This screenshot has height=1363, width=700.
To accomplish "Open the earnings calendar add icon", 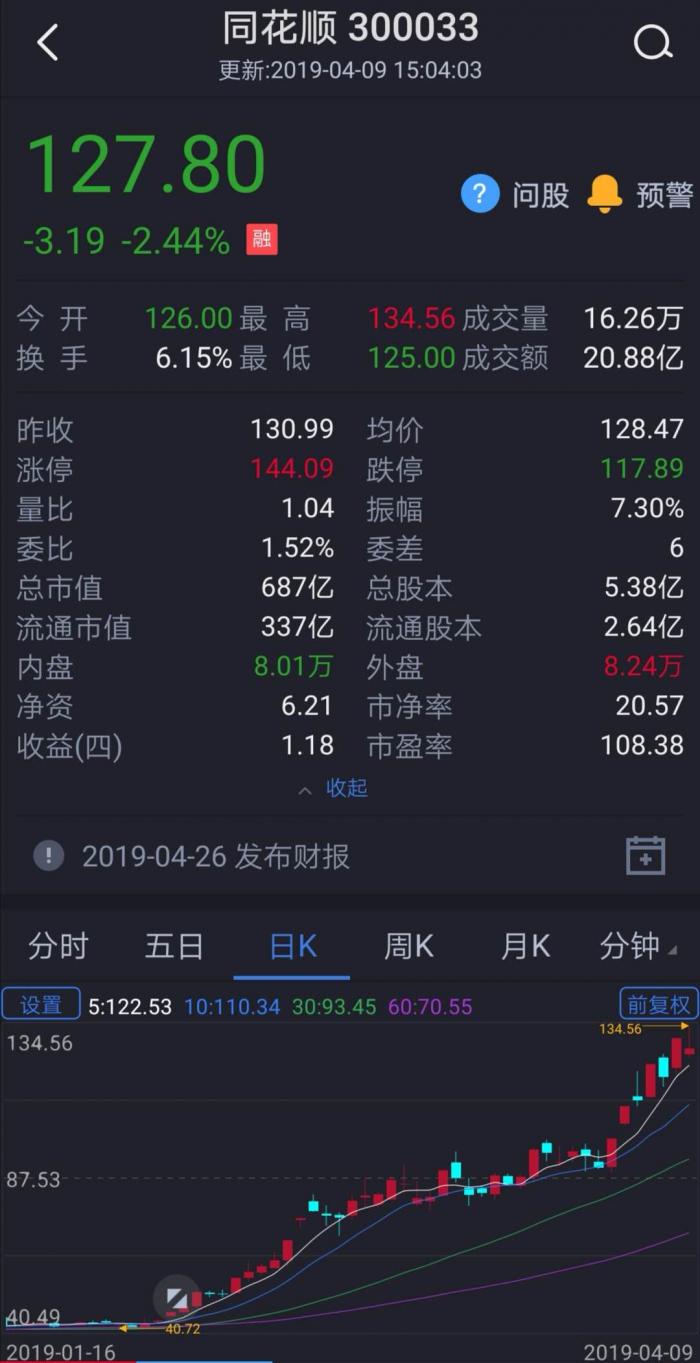I will tap(645, 856).
